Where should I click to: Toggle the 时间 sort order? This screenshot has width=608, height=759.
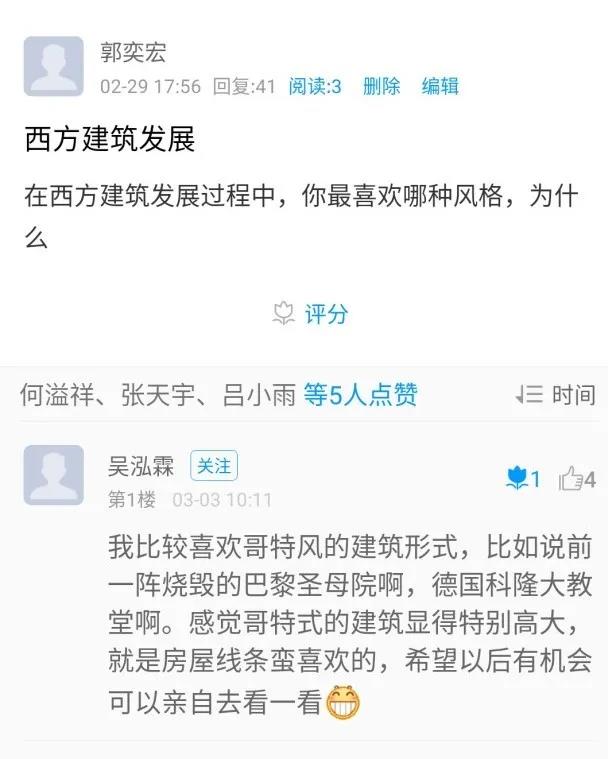555,395
